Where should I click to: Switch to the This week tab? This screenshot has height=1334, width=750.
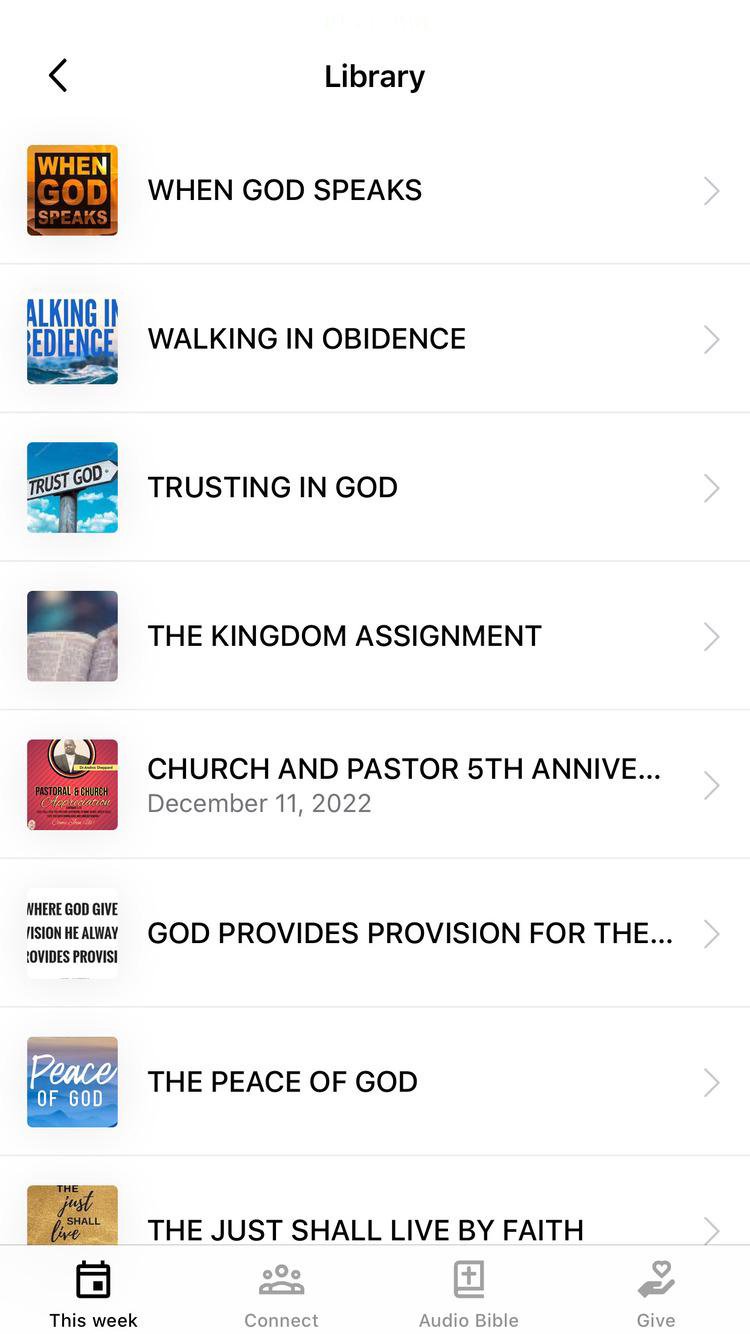point(93,1295)
